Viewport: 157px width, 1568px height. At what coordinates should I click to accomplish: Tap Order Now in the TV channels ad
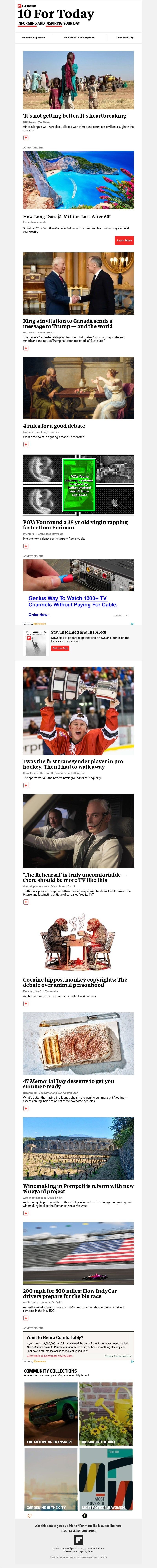pyautogui.click(x=39, y=614)
